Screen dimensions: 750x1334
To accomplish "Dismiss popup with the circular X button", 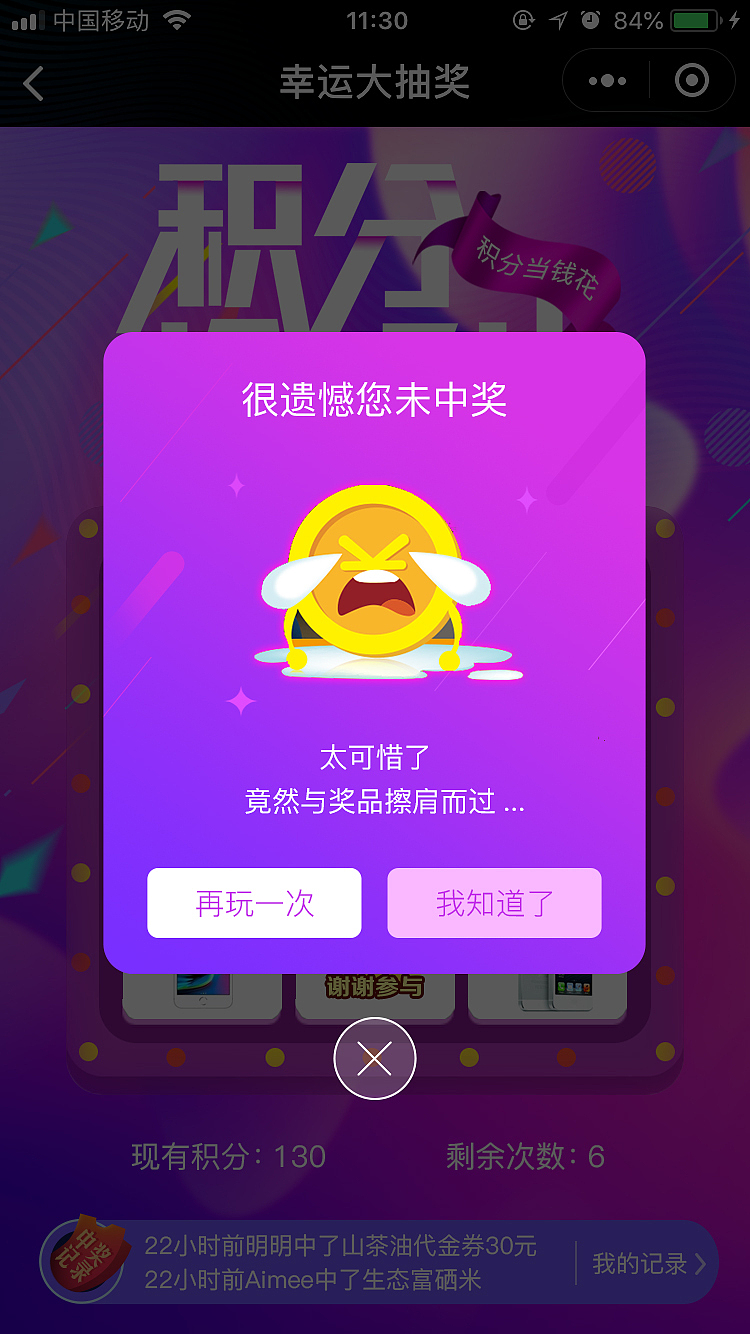I will click(x=375, y=1058).
